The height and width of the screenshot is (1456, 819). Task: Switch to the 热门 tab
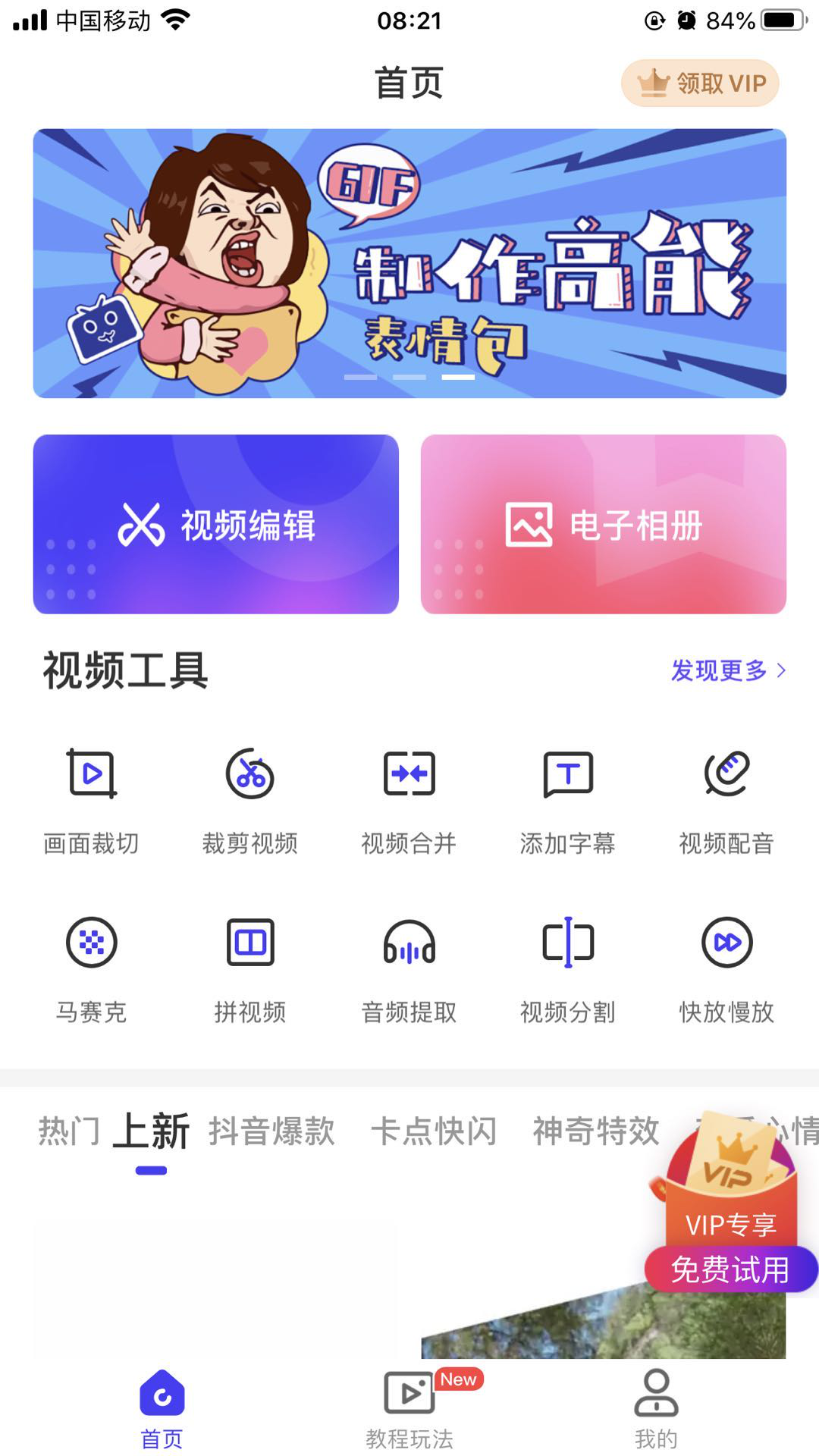[68, 1131]
